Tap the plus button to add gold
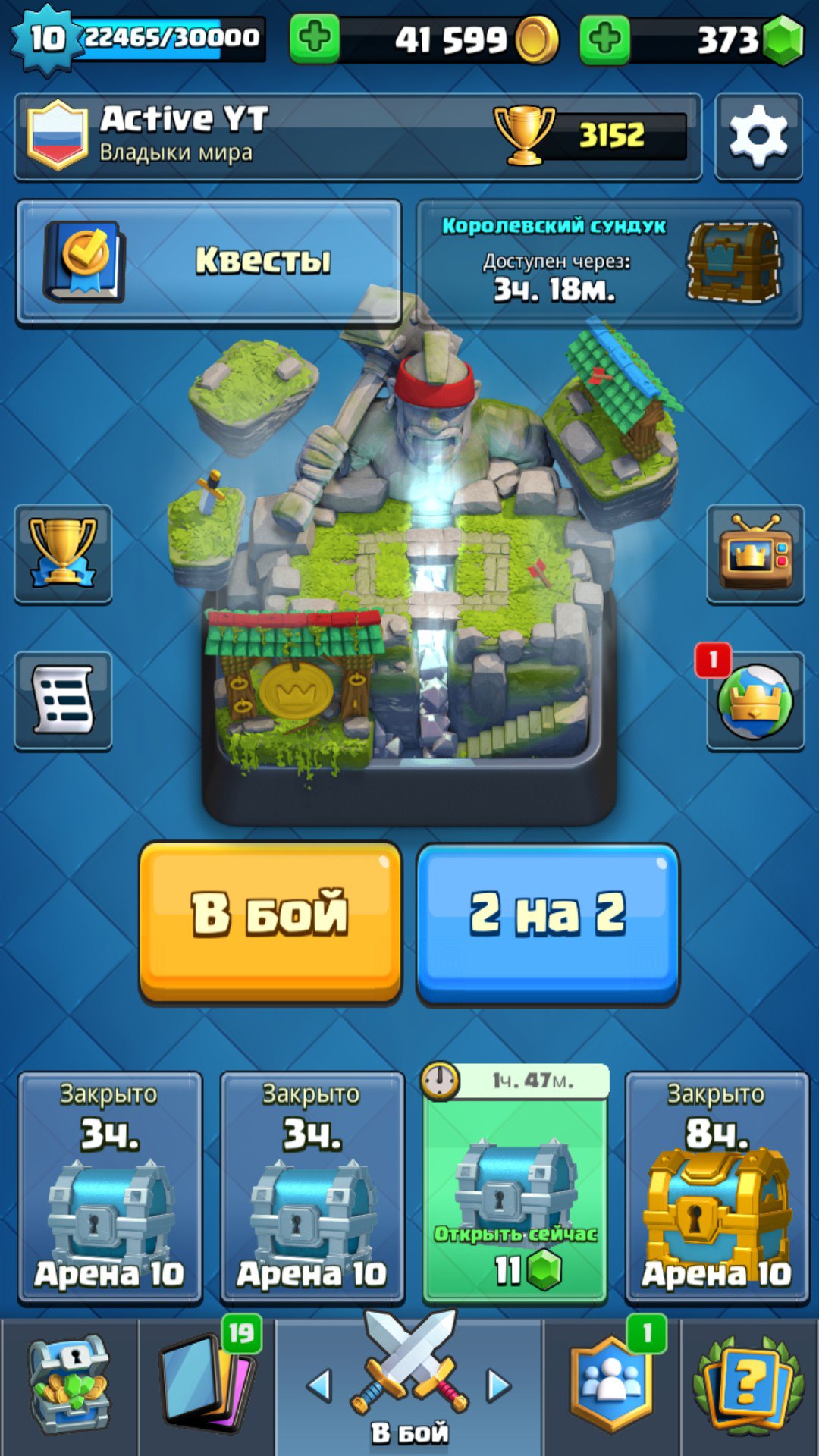Screen dimensions: 819x1456 (x=315, y=38)
